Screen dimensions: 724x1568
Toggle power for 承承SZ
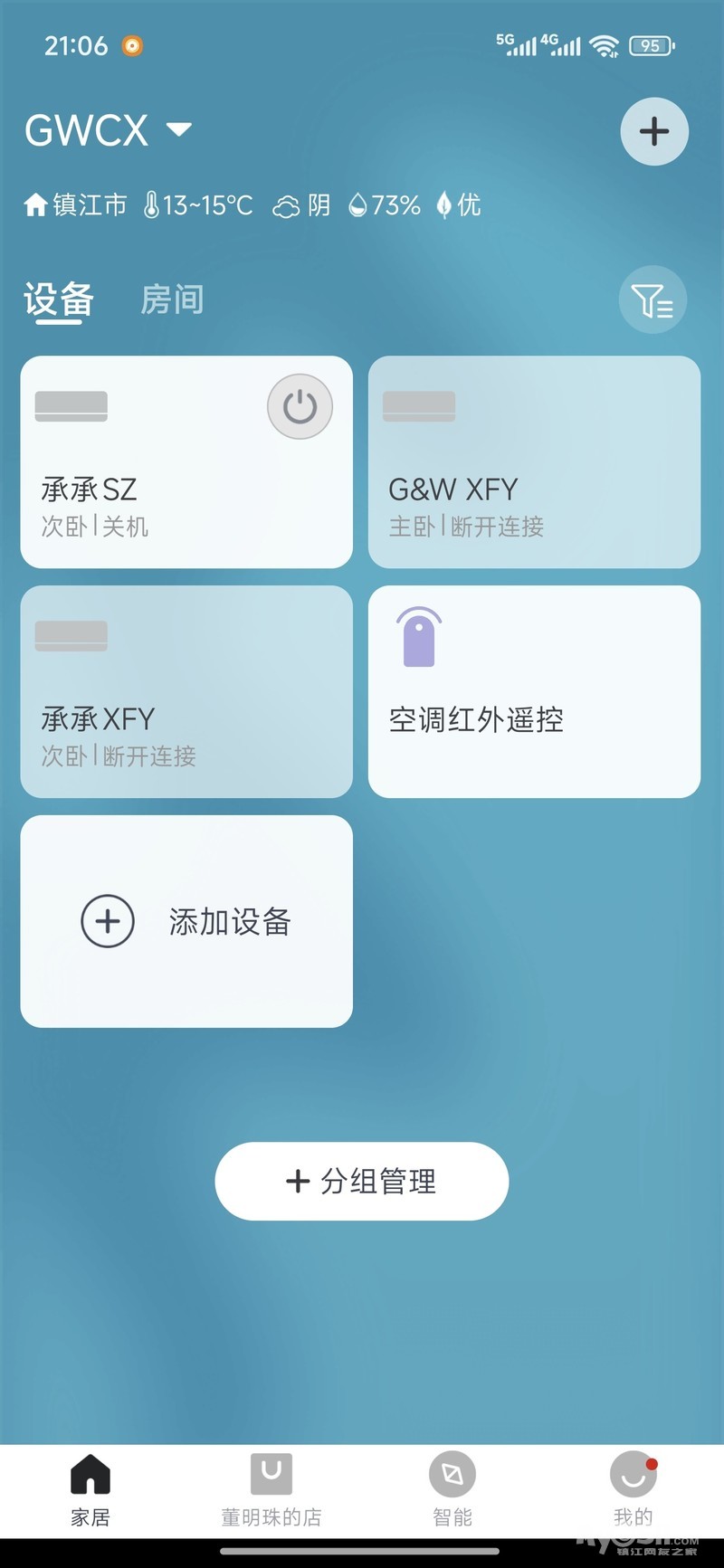tap(300, 407)
